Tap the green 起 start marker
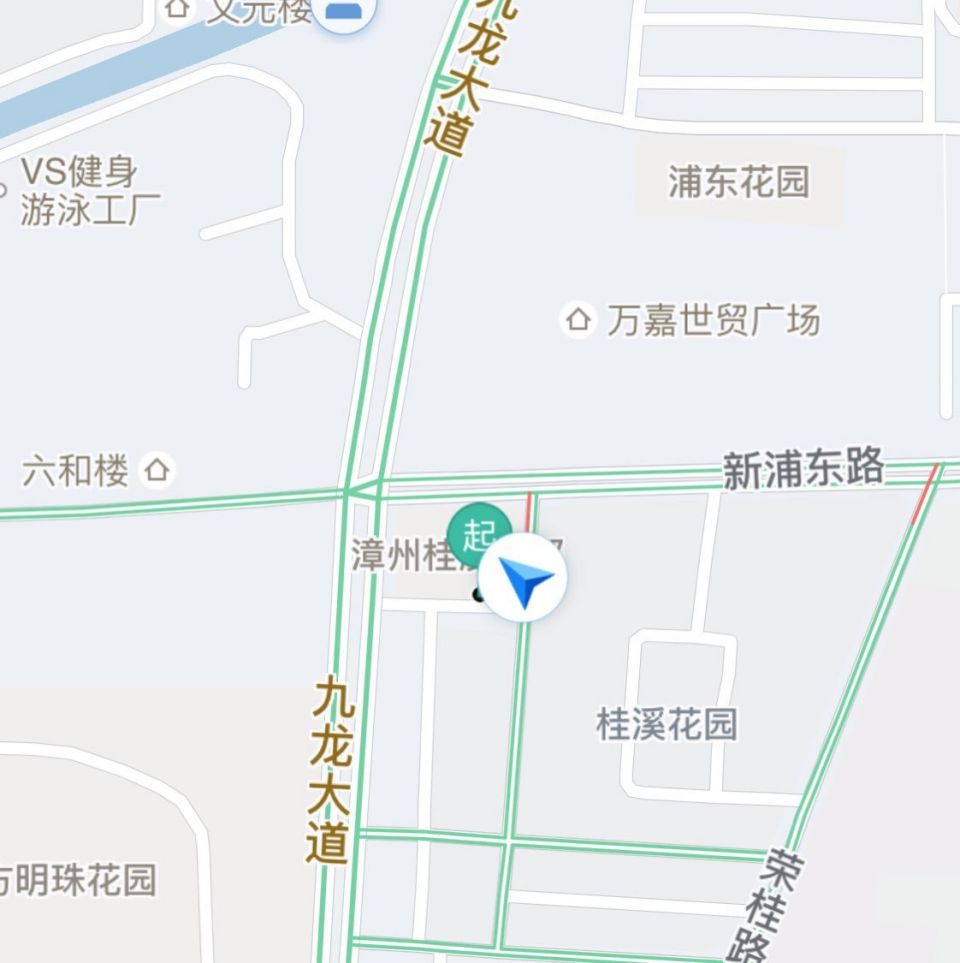This screenshot has width=960, height=963. coord(479,534)
